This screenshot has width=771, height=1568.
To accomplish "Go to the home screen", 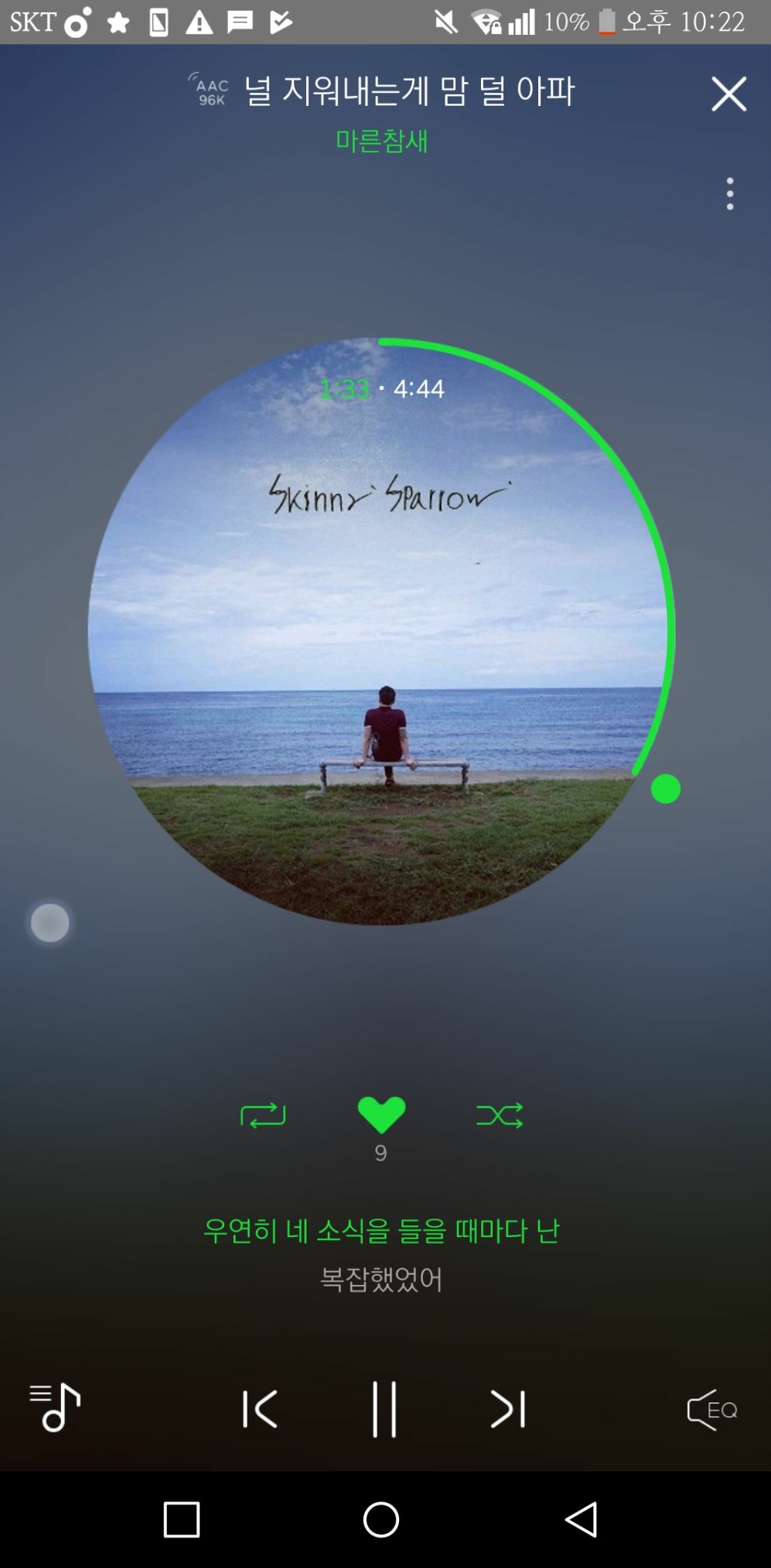I will (381, 1519).
